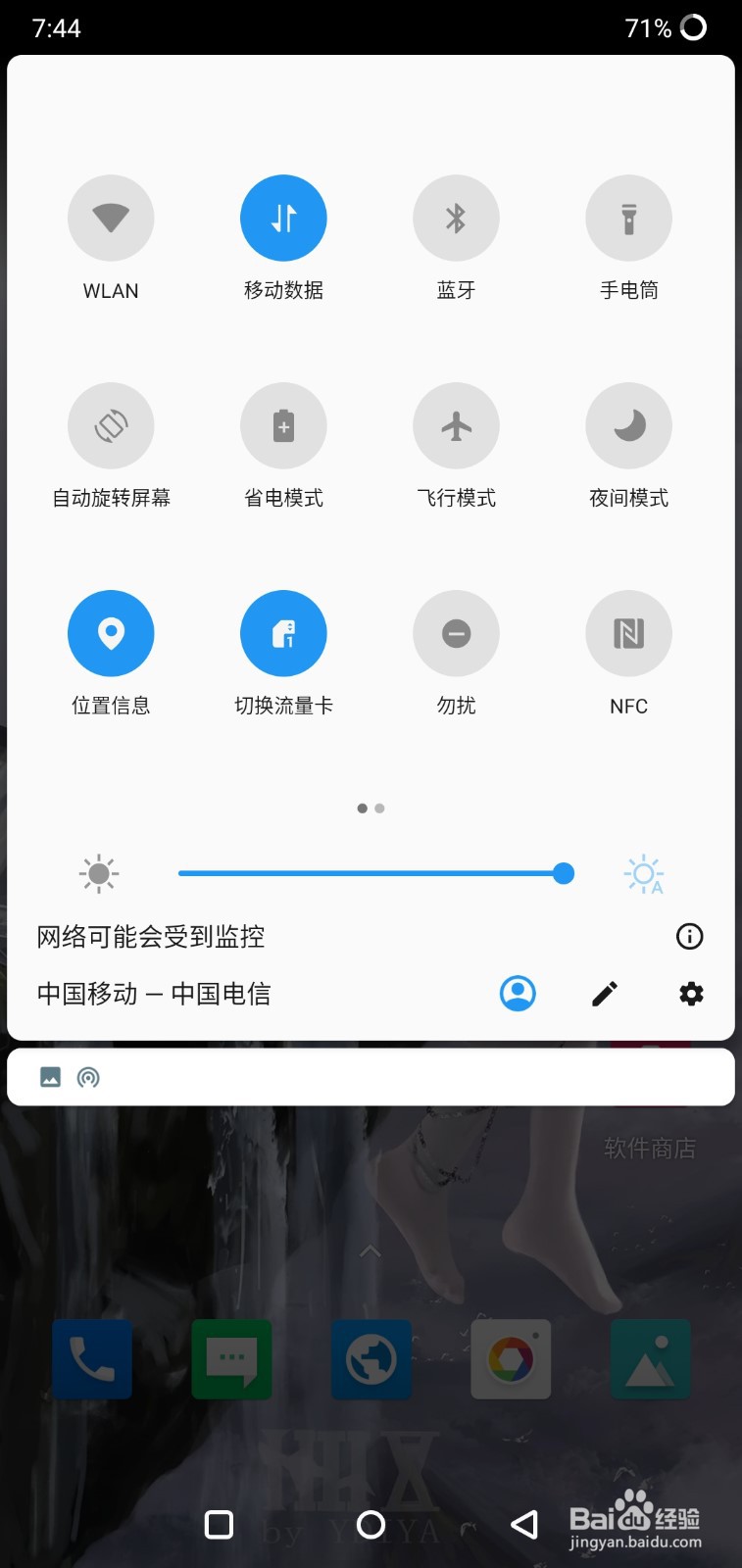Screen dimensions: 742x1568
Task: Disable 移动数据 mobile data
Action: coord(283,218)
